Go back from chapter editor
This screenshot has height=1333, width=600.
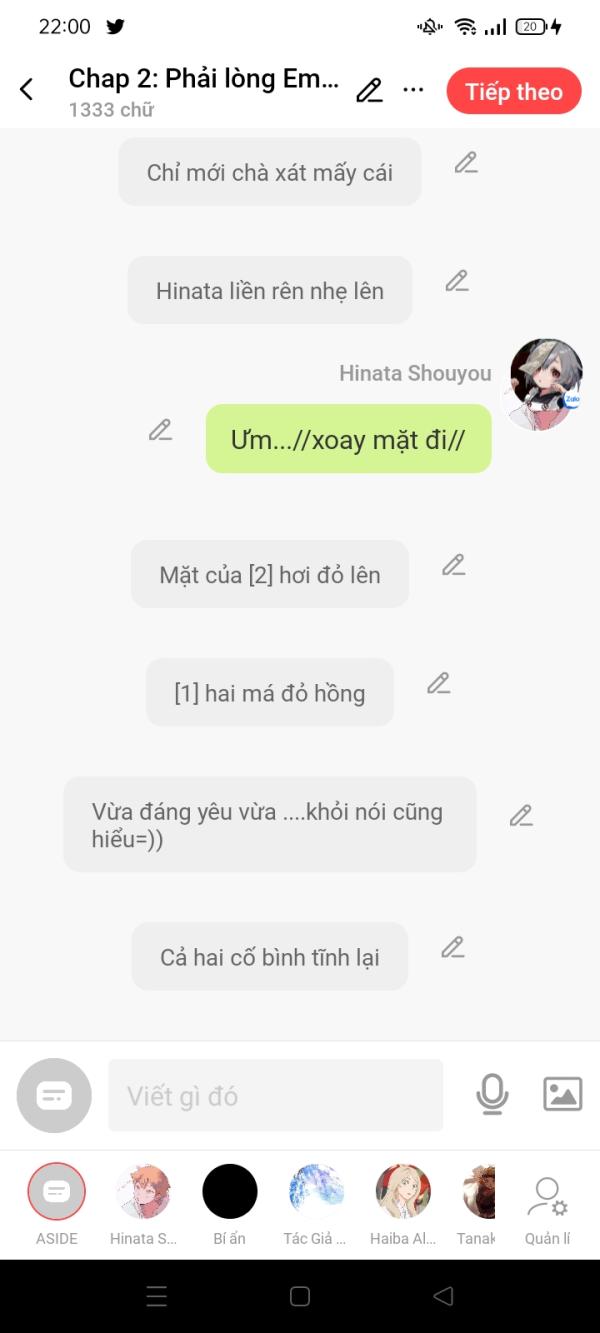click(x=27, y=90)
